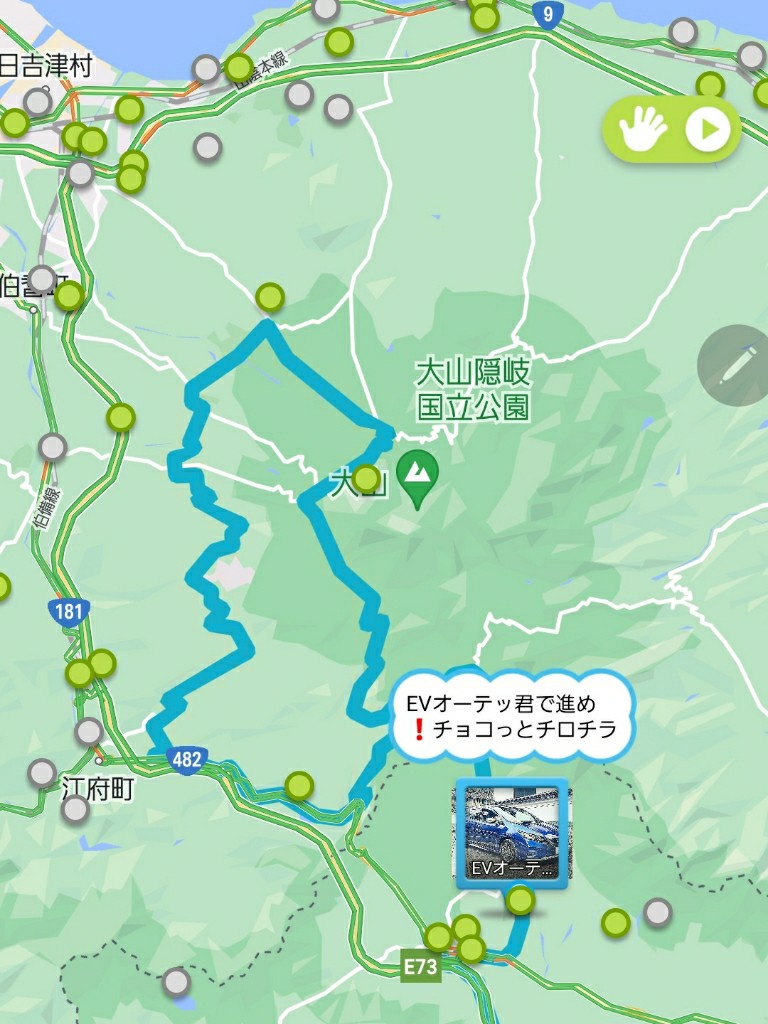Play the route animation
The height and width of the screenshot is (1024, 768).
pyautogui.click(x=708, y=130)
